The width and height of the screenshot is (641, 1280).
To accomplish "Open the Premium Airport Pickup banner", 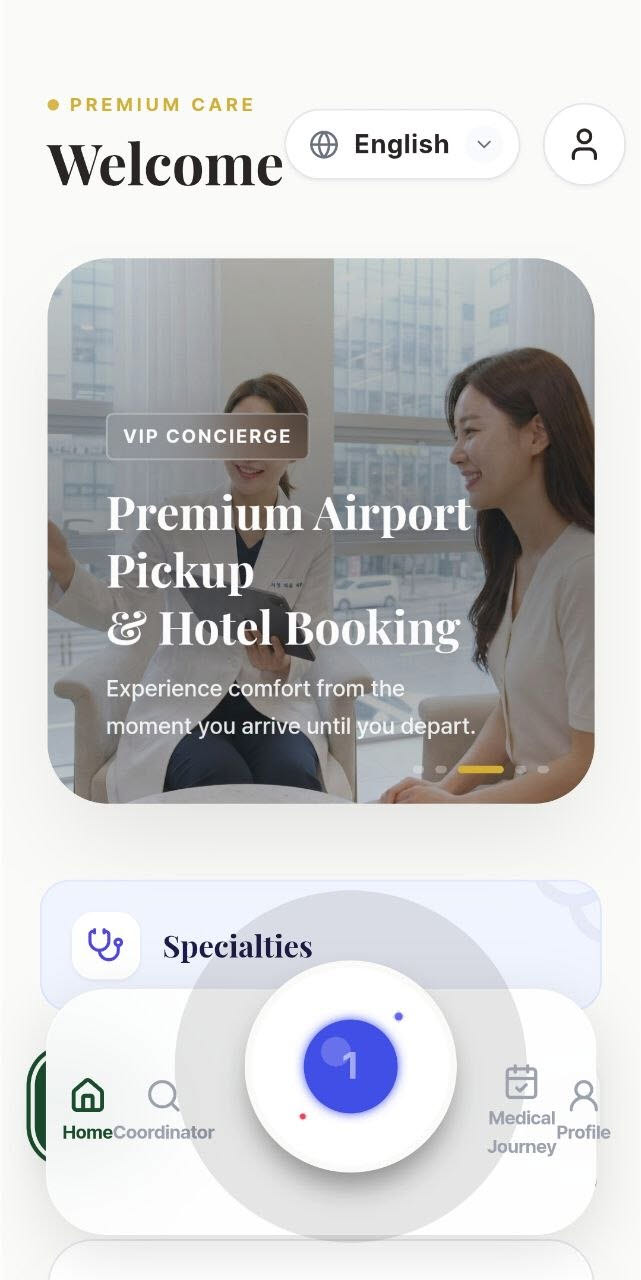I will tap(321, 531).
